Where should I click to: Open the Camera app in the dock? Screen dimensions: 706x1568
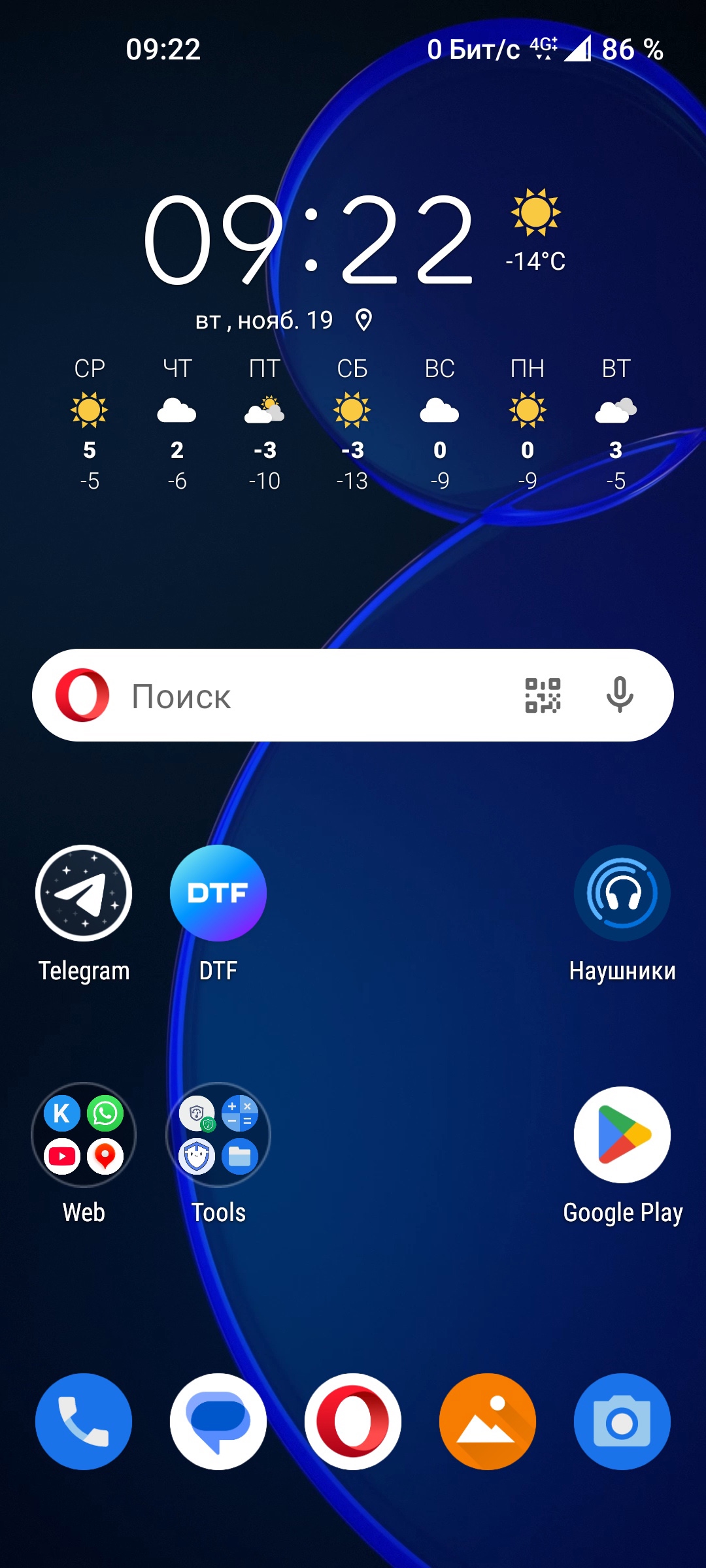click(622, 1422)
